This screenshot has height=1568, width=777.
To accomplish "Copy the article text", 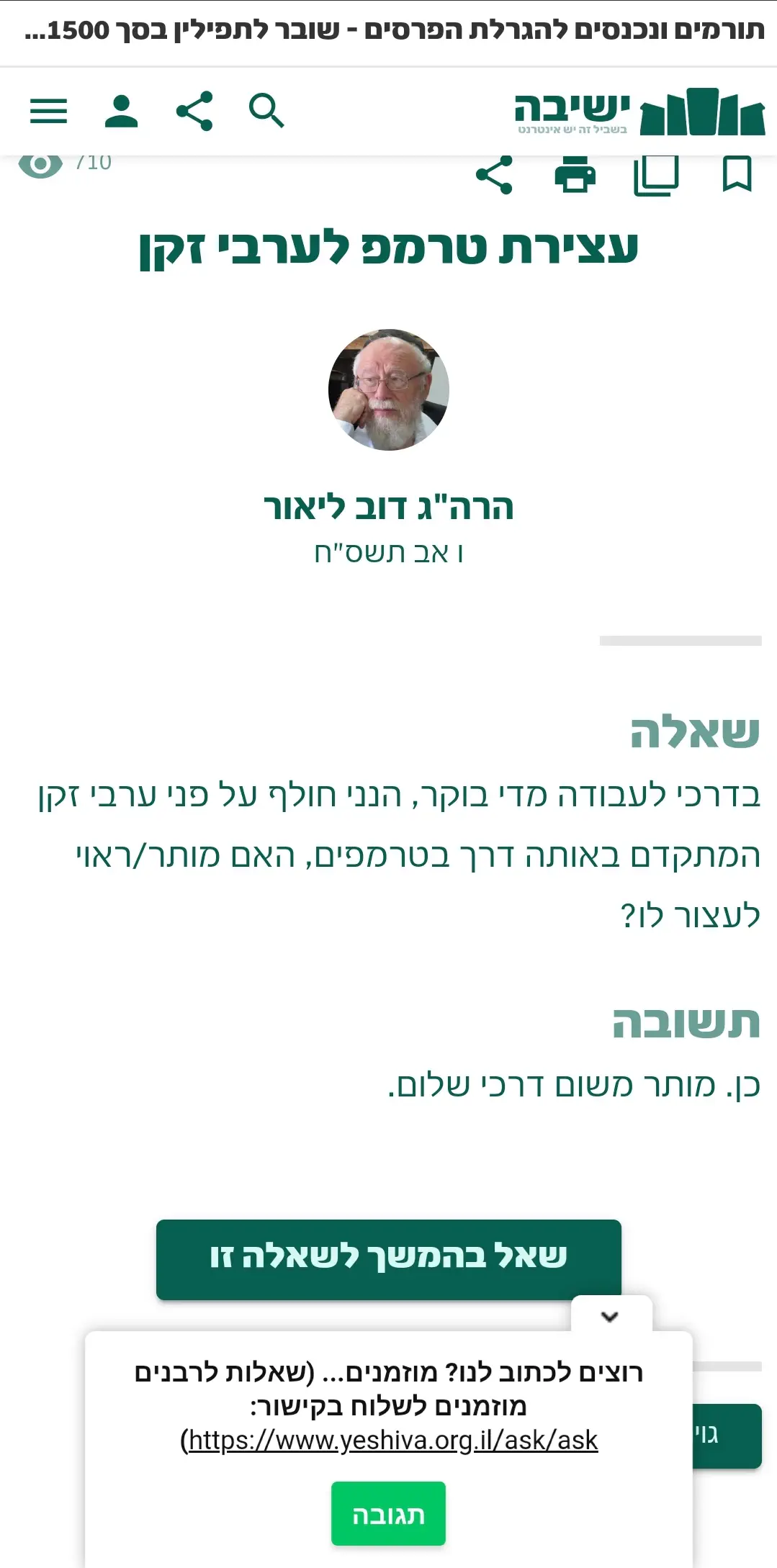I will coord(655,175).
